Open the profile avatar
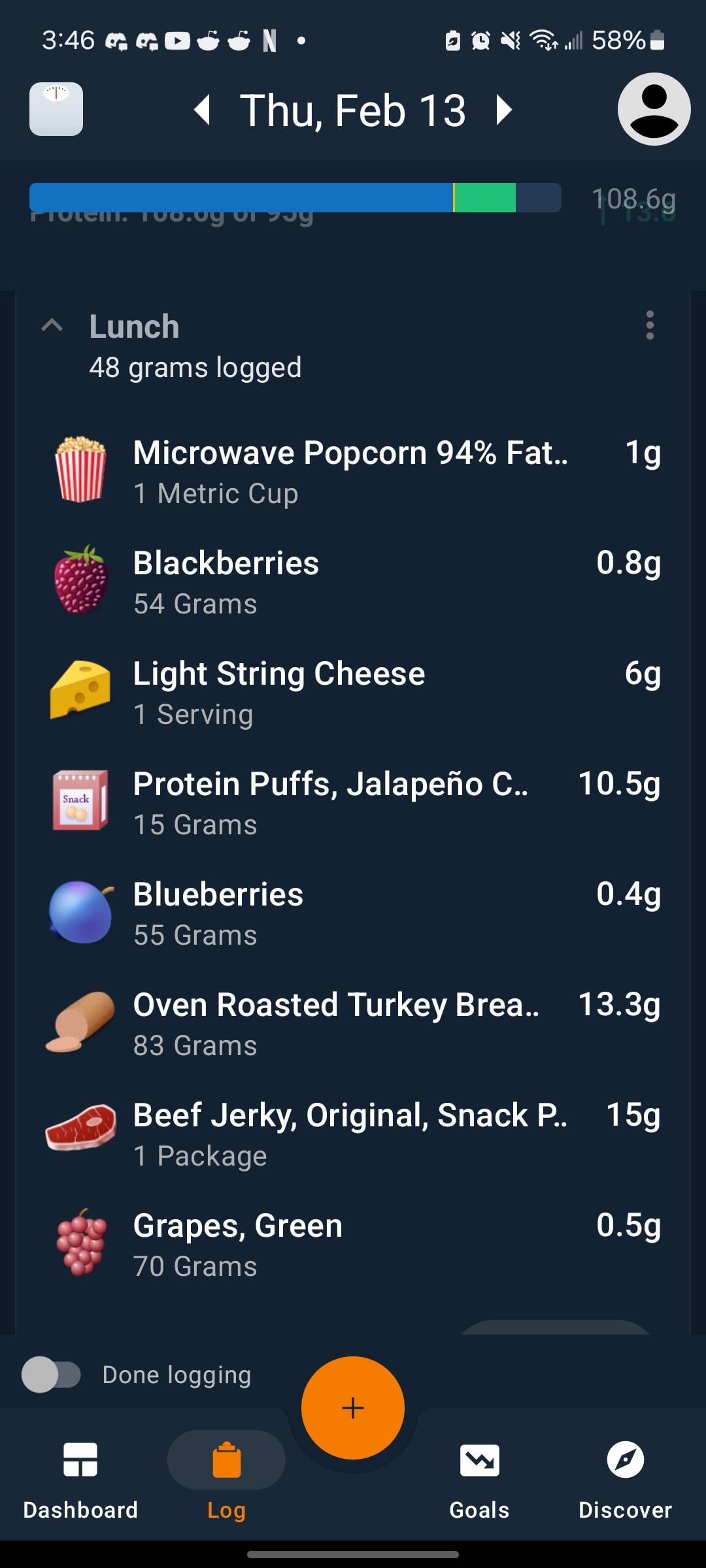 654,109
